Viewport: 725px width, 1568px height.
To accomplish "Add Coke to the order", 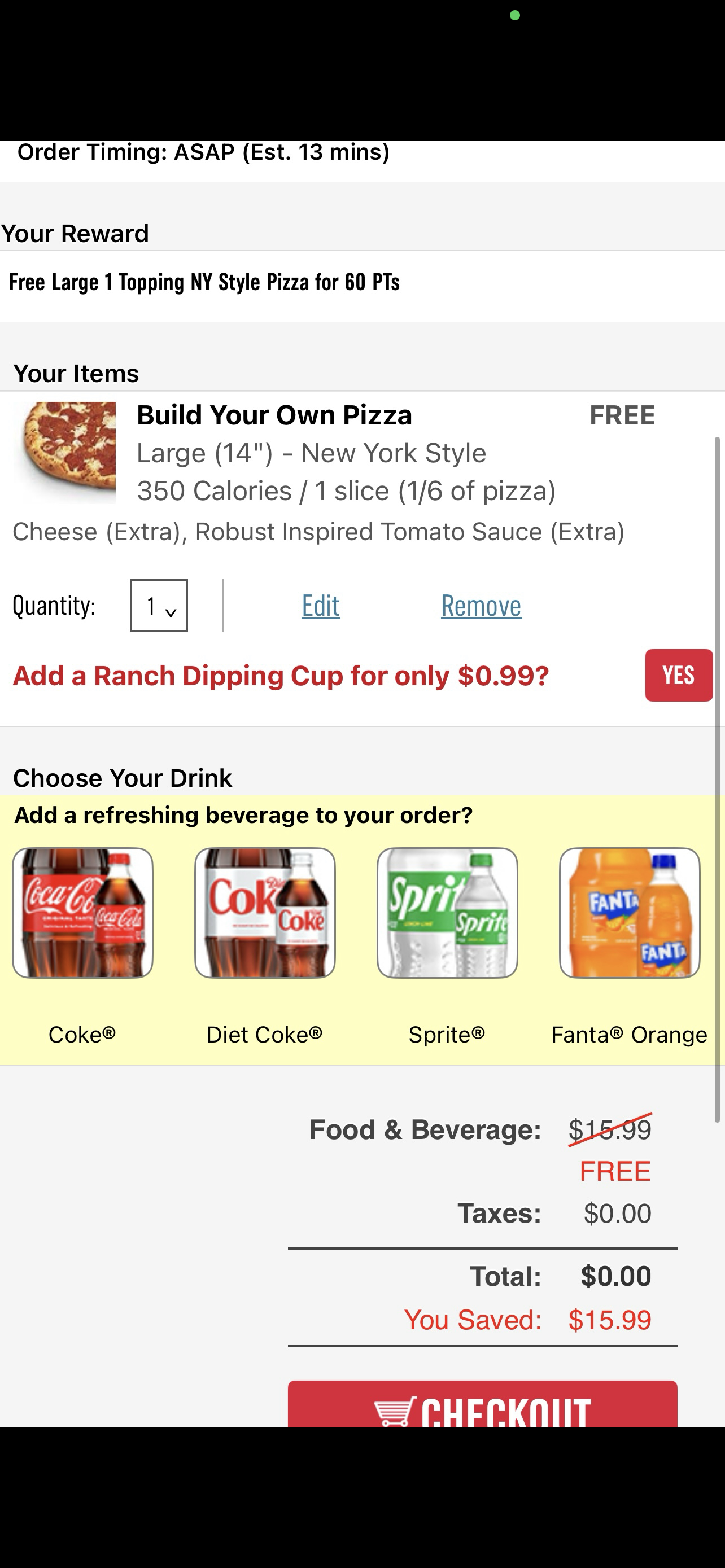I will 83,913.
